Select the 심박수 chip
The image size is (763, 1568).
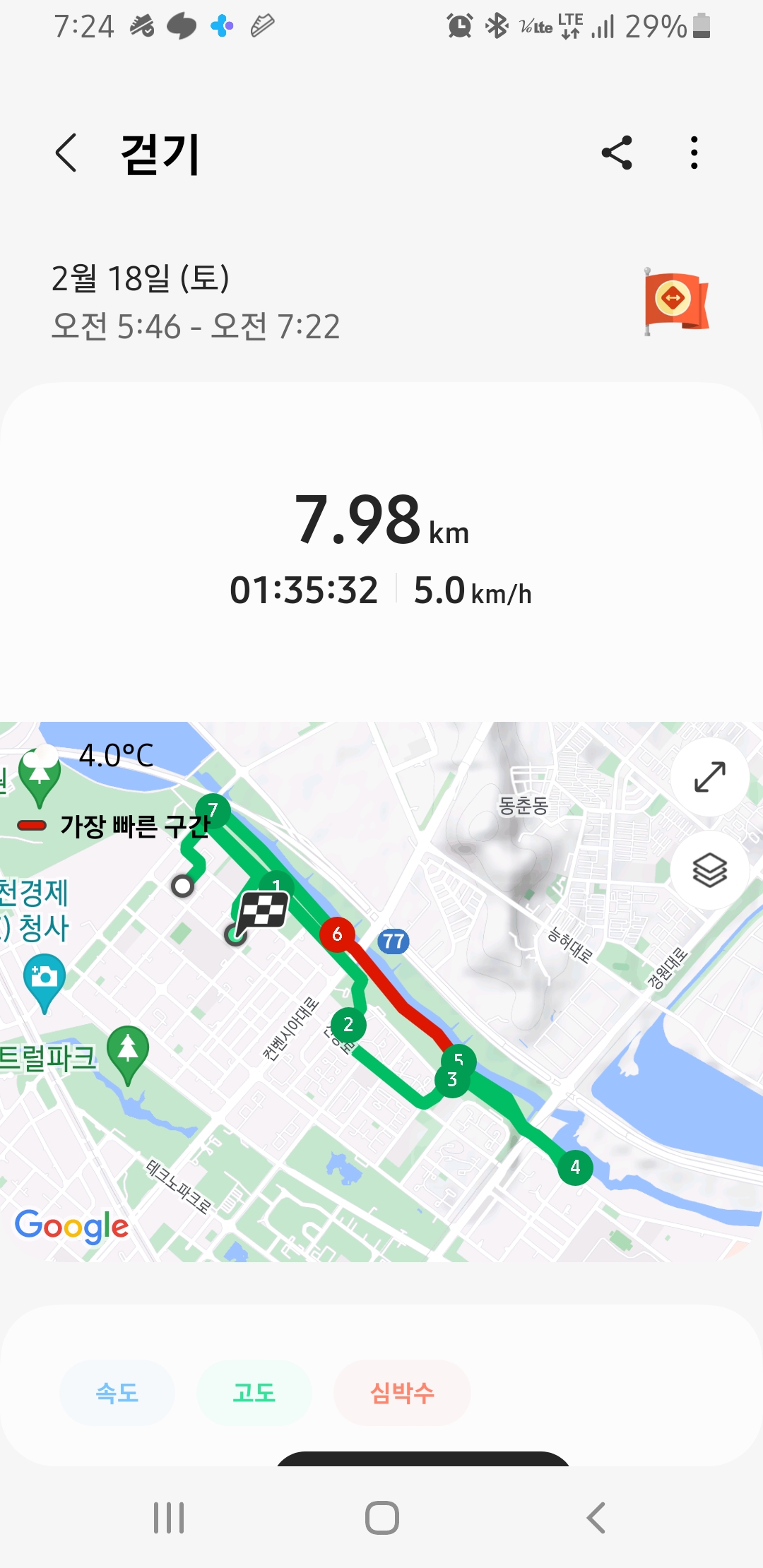click(402, 1393)
